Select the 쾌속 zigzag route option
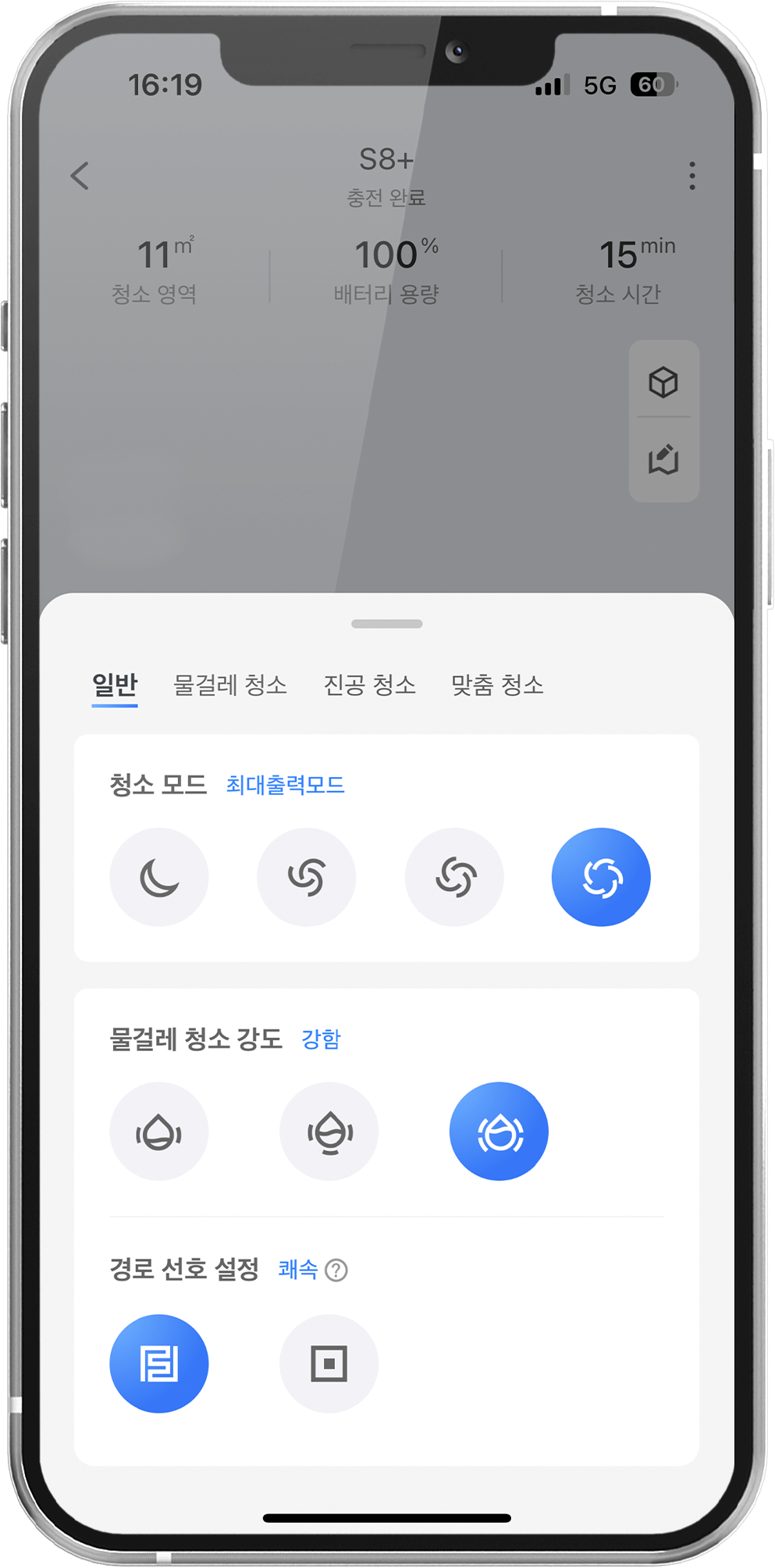The height and width of the screenshot is (1568, 775). coord(159,1364)
